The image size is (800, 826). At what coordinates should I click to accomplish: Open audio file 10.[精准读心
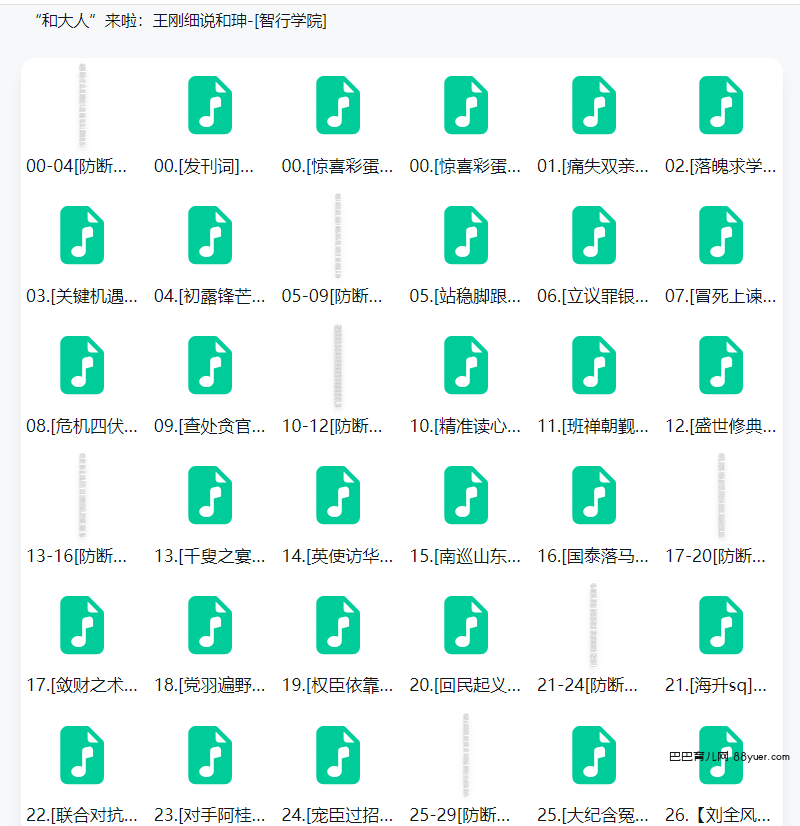466,365
